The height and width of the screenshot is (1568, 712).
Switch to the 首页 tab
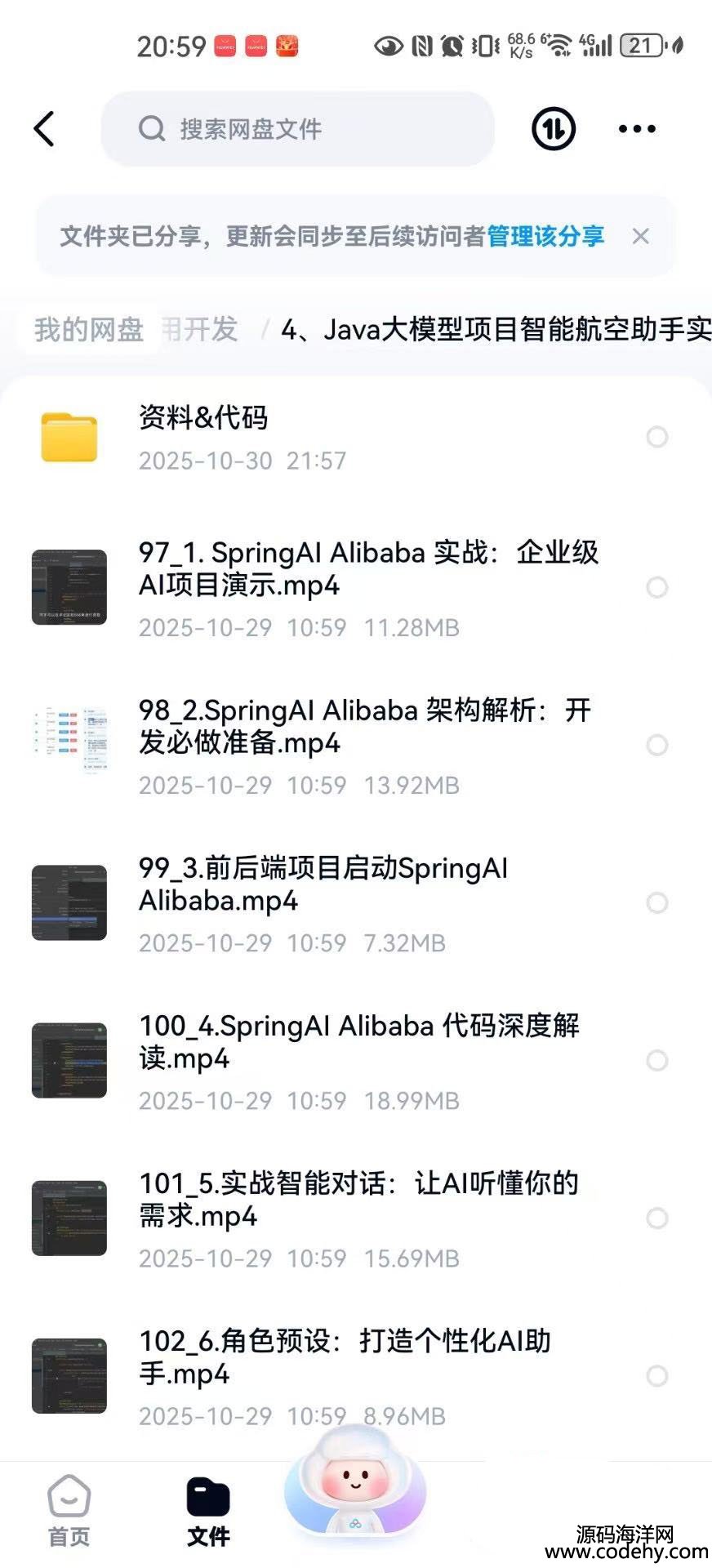(69, 1512)
